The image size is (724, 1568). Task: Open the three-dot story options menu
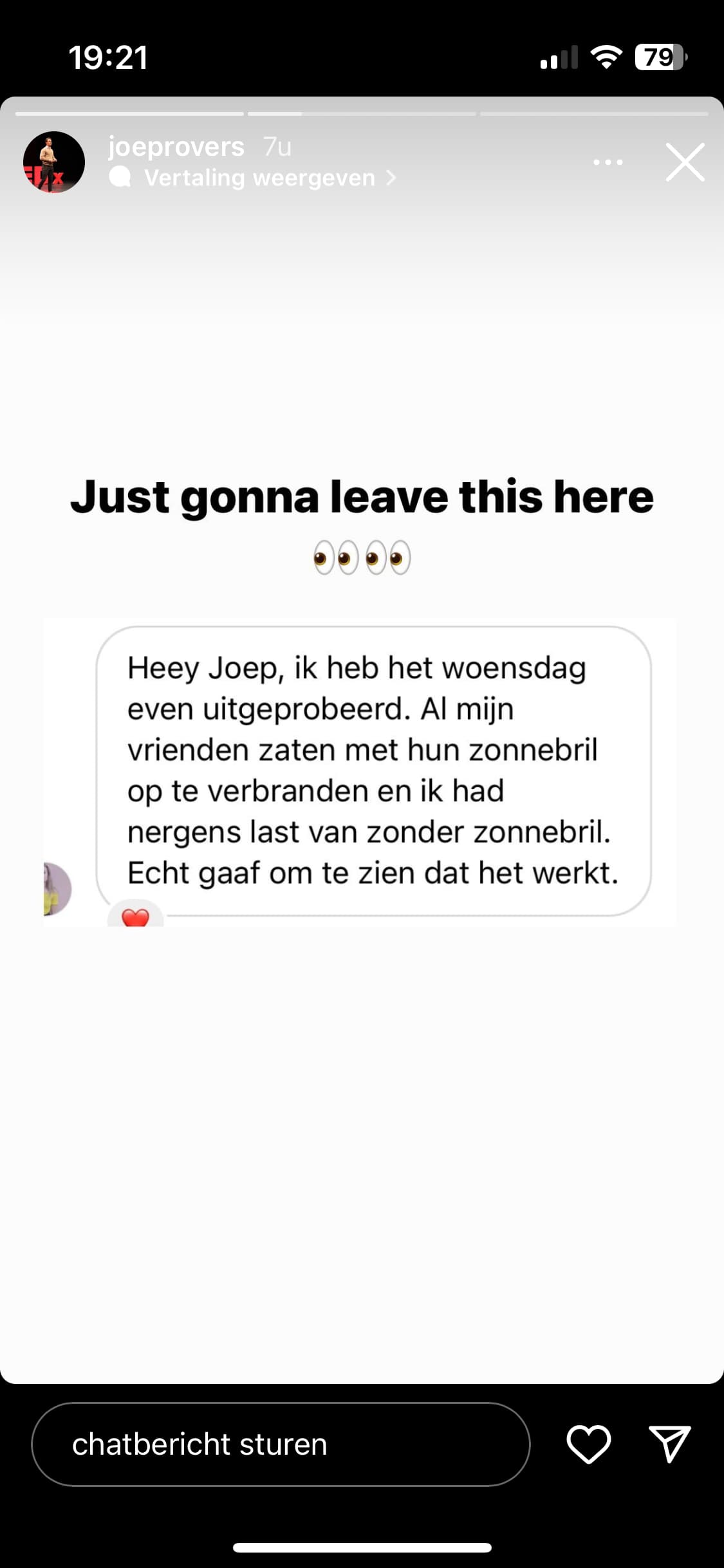[x=608, y=162]
